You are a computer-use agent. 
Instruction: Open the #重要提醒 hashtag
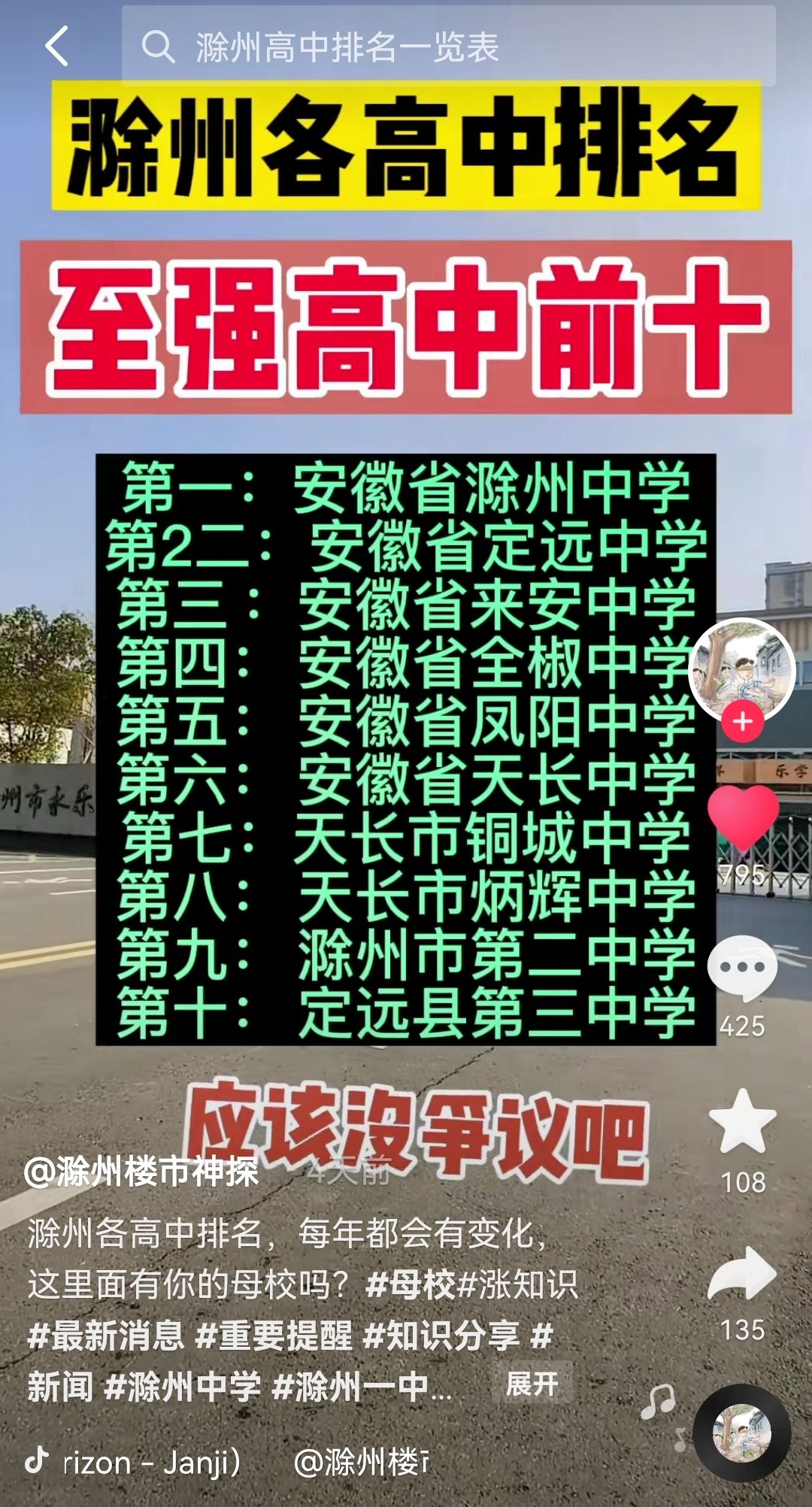pos(274,1336)
